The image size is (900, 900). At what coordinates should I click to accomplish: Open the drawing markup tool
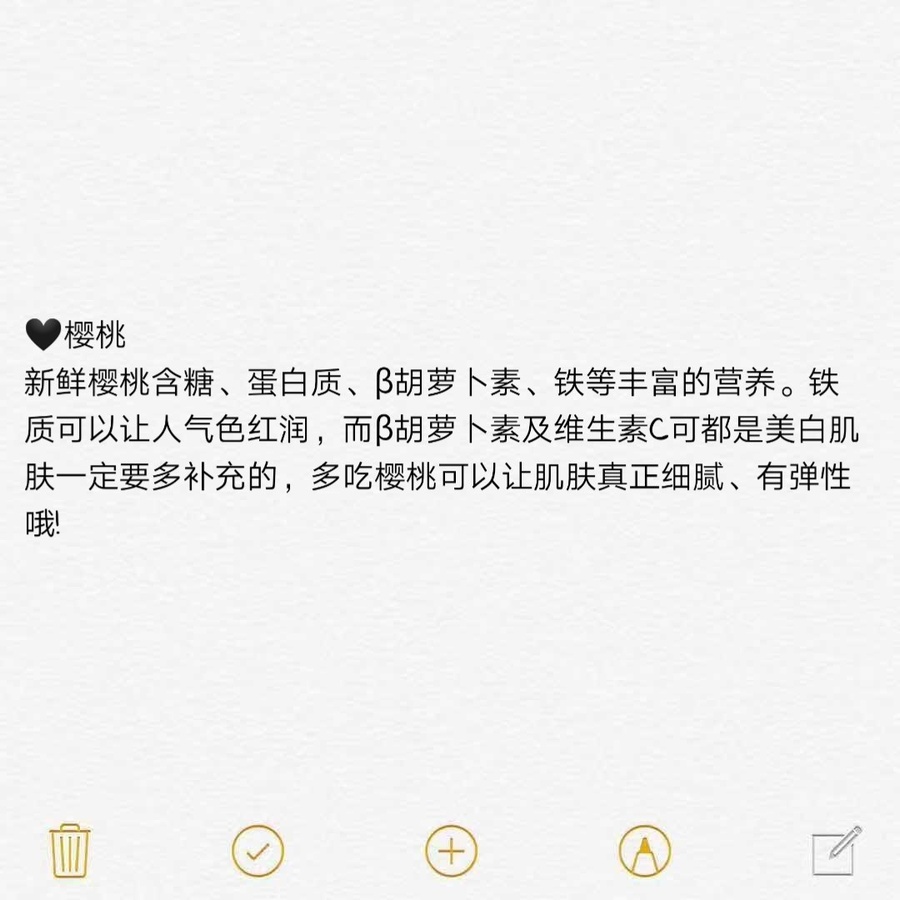tap(645, 851)
